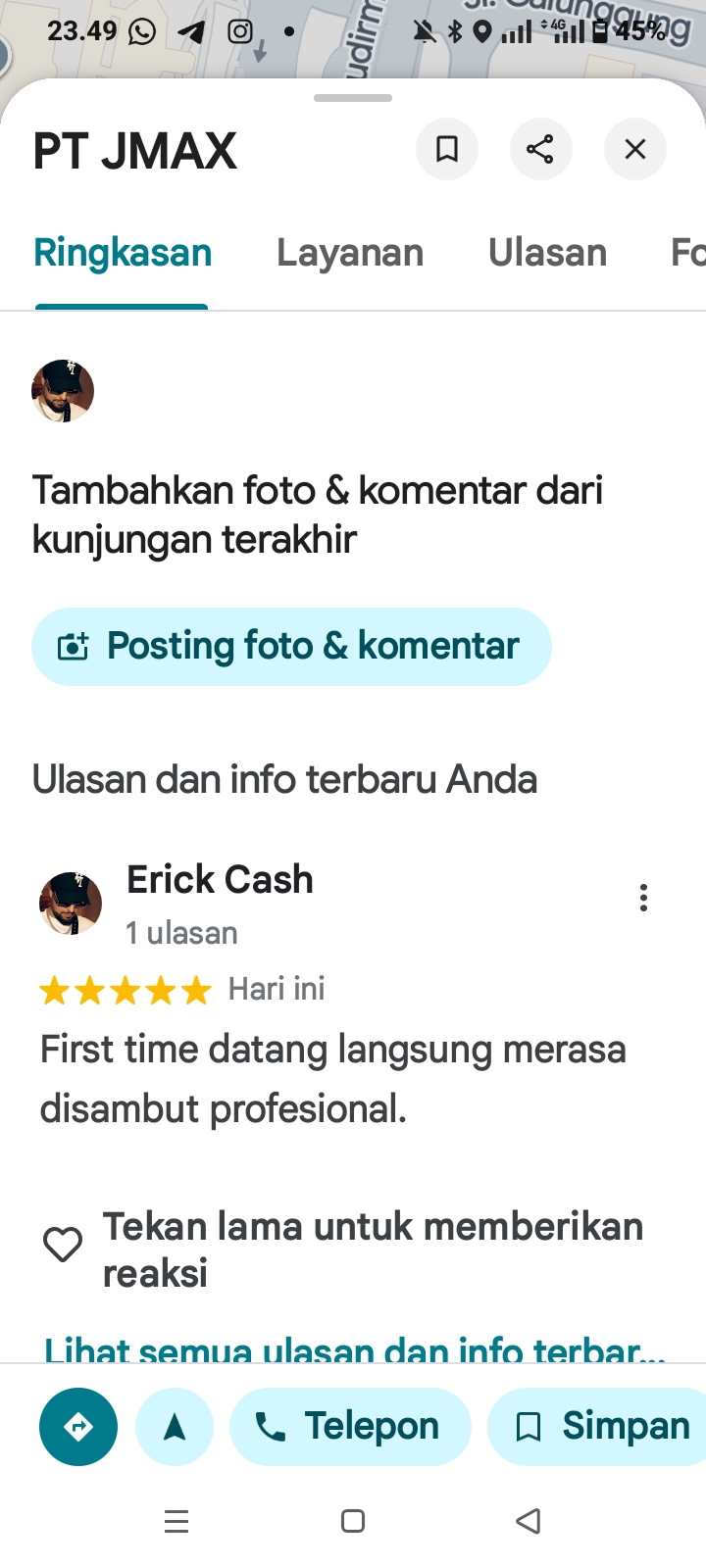Go back using the system back button
This screenshot has height=1568, width=706.
[x=529, y=1521]
